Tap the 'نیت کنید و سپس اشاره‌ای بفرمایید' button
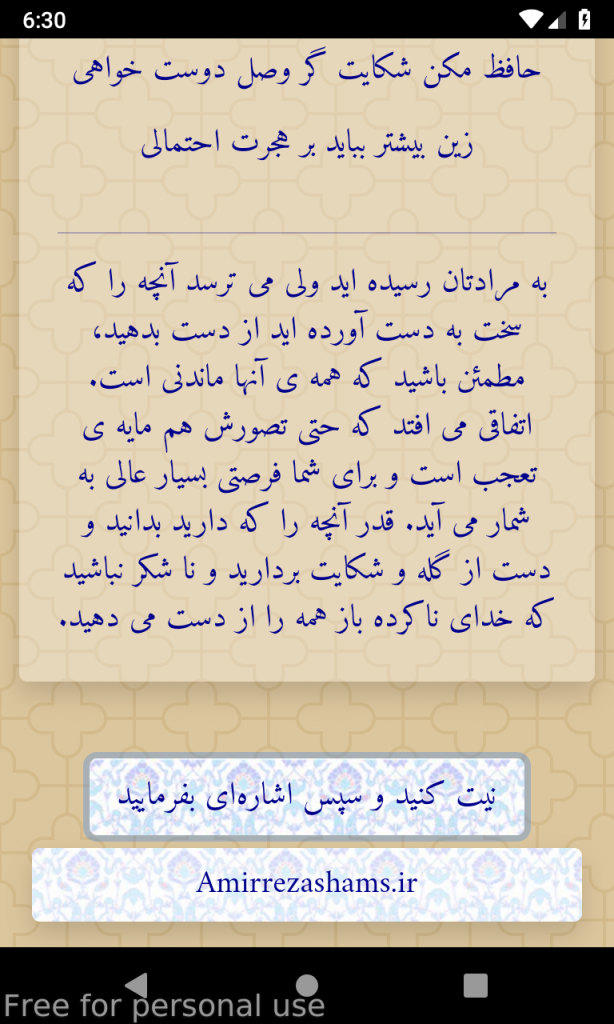This screenshot has height=1024, width=614. [306, 797]
